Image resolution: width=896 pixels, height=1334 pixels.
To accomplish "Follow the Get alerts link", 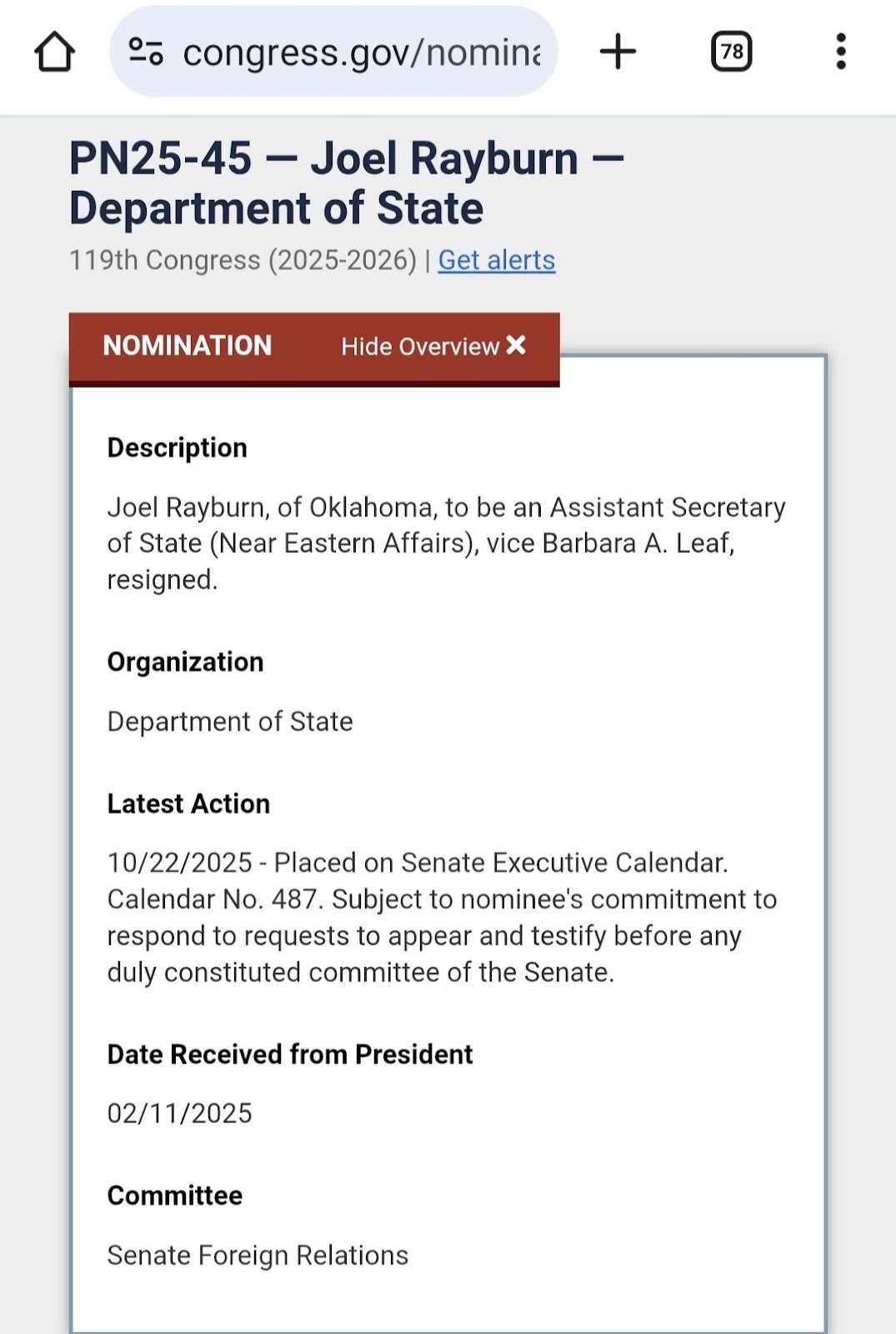I will click(496, 260).
